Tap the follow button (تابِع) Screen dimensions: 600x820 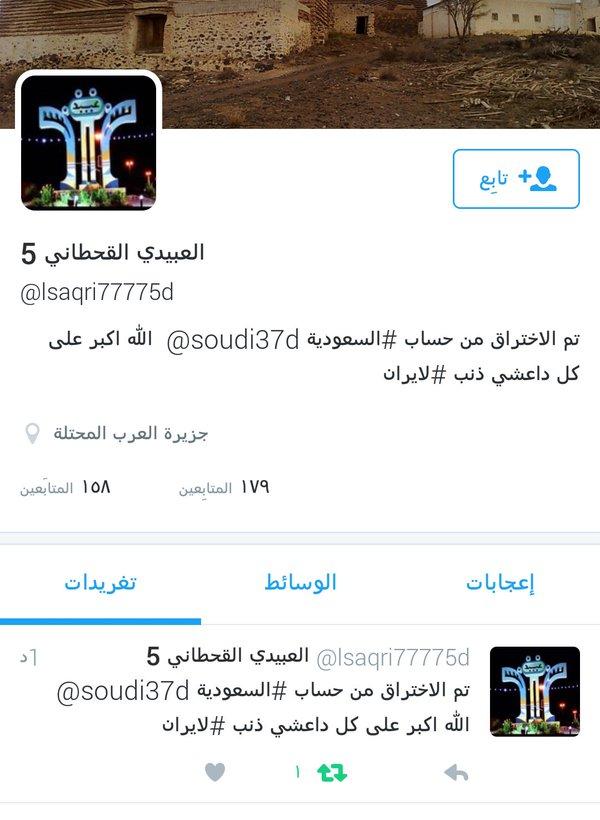pyautogui.click(x=516, y=179)
